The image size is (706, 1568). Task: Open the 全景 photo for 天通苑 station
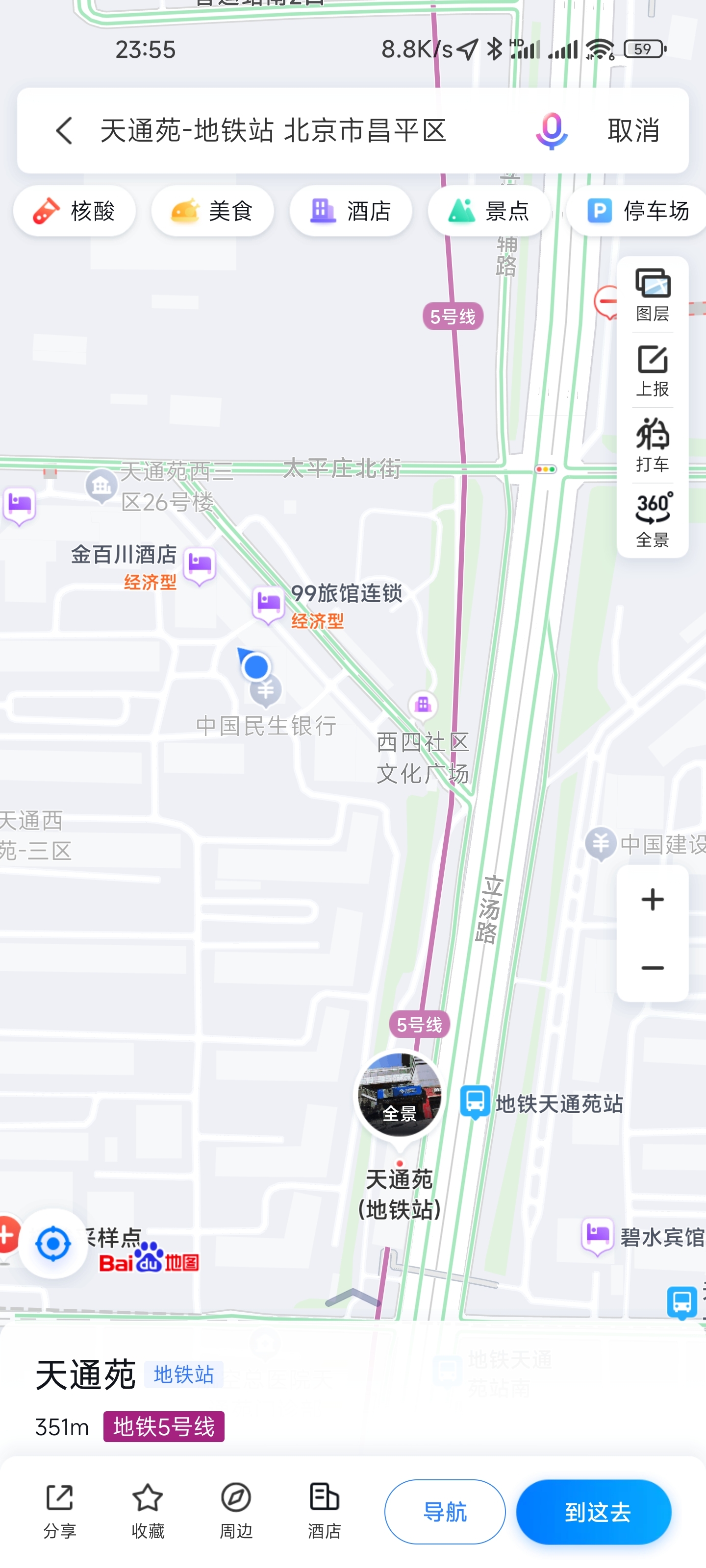pyautogui.click(x=400, y=1095)
